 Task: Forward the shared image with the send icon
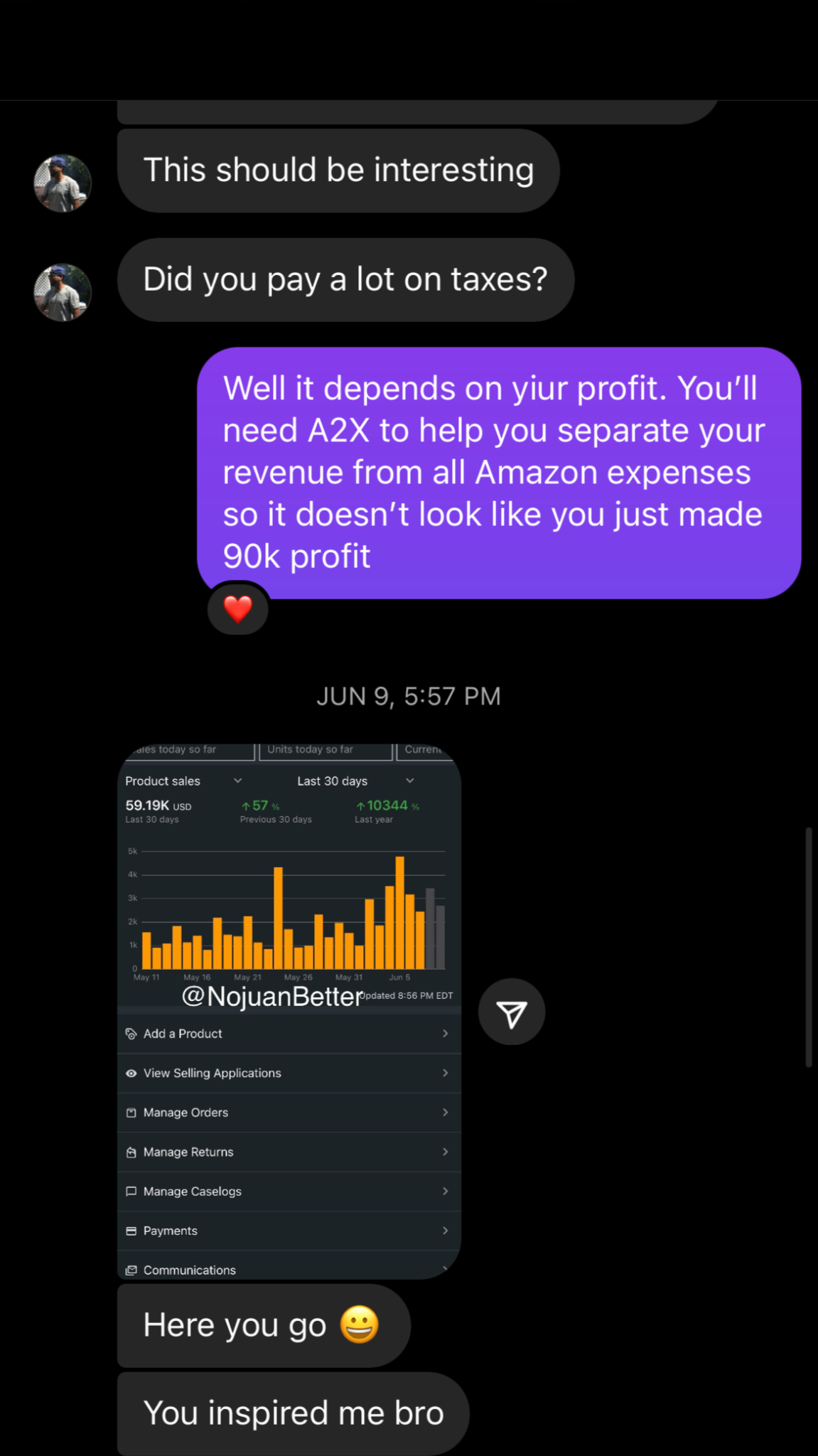(x=512, y=1012)
